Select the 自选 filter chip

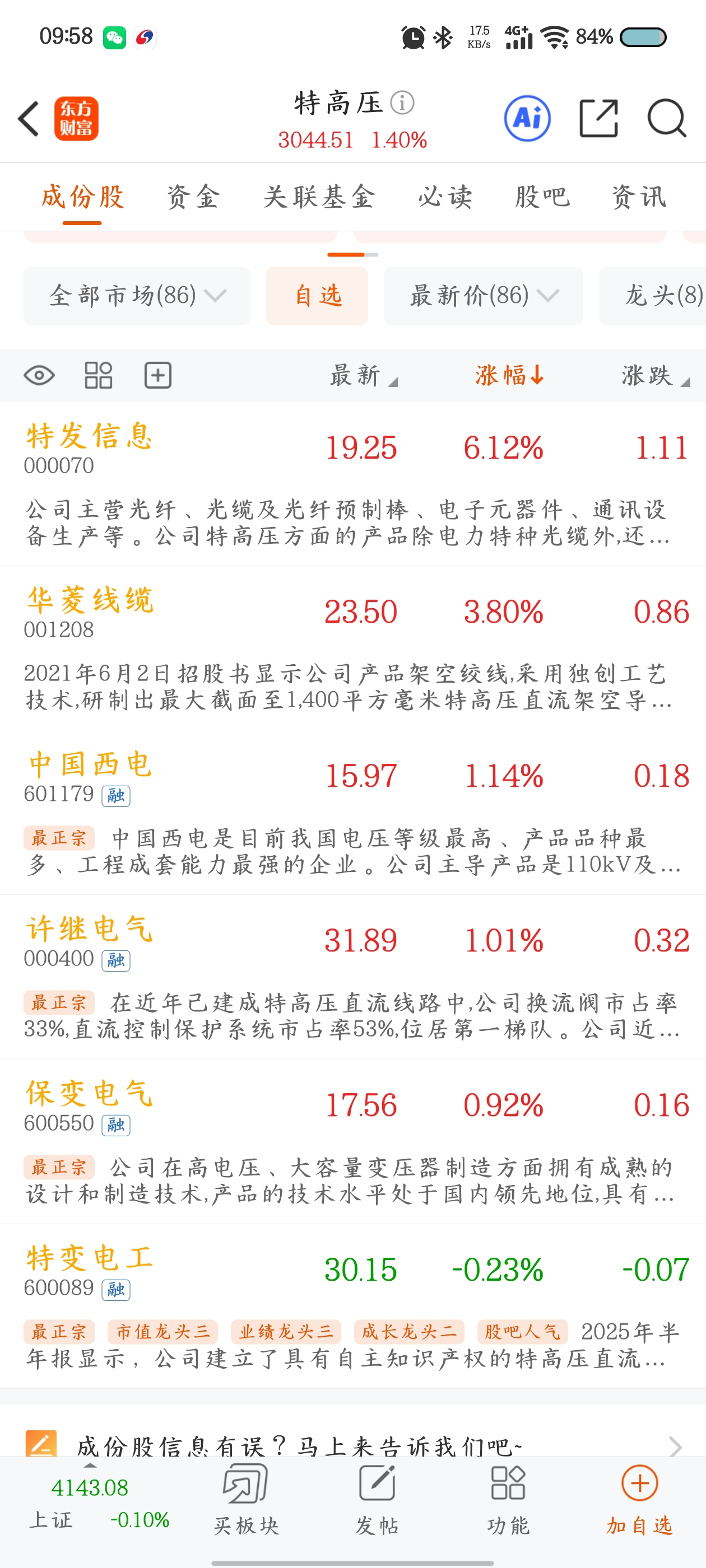click(x=317, y=296)
